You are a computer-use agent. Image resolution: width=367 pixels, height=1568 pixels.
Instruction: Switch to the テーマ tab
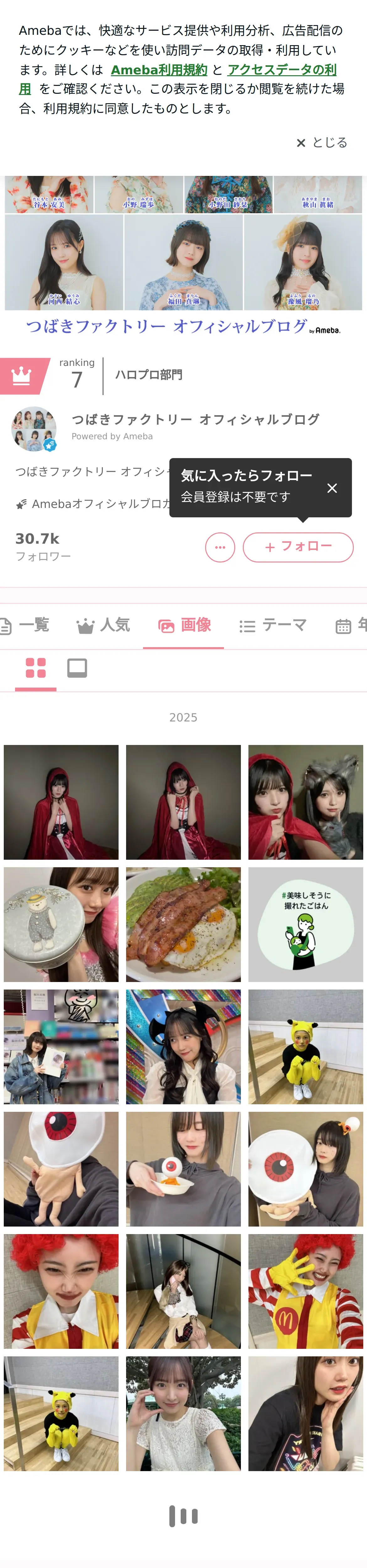point(272,625)
